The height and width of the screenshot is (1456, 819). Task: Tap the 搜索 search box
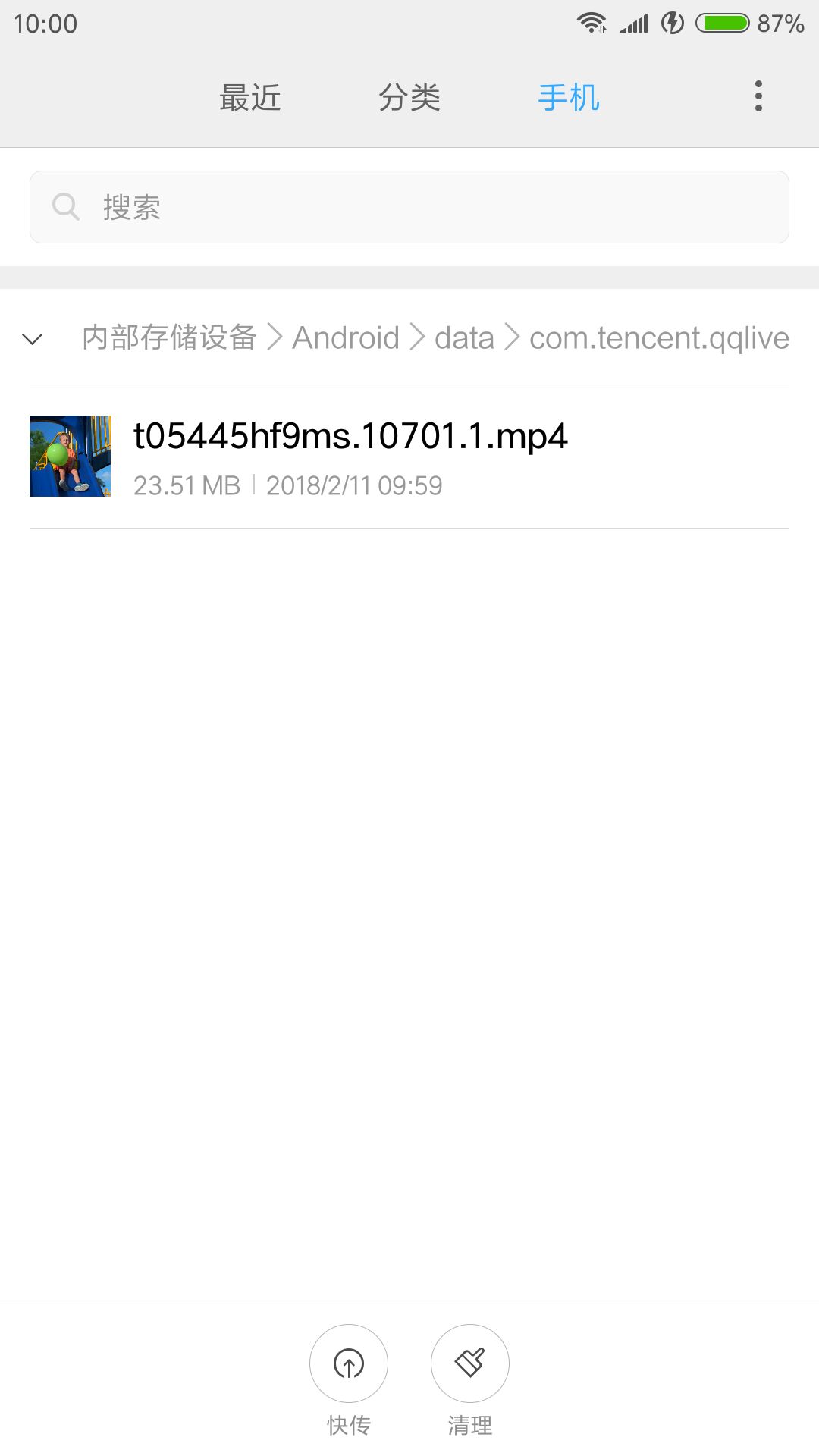click(x=409, y=207)
